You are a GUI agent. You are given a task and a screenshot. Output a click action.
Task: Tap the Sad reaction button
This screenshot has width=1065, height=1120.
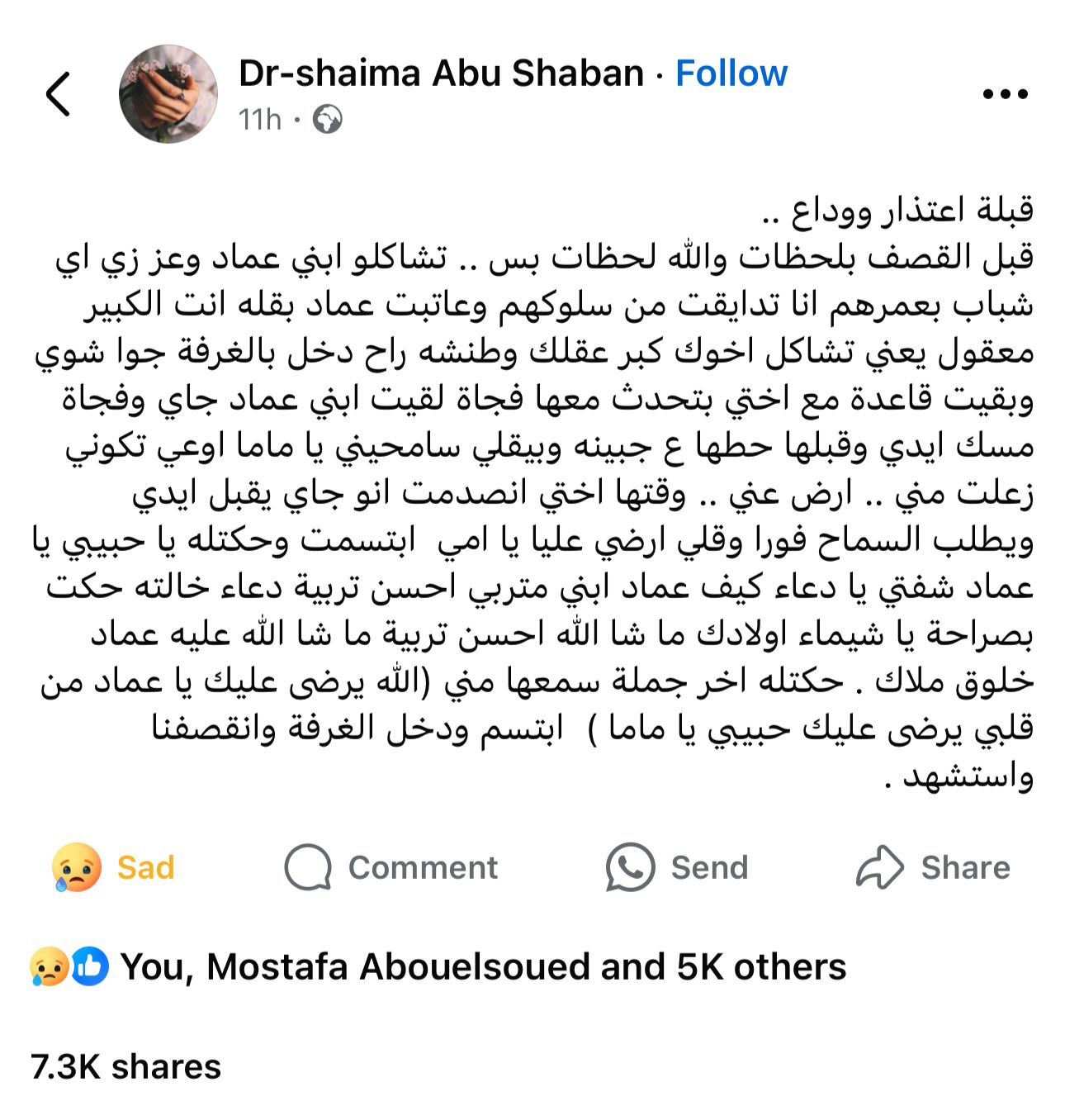114,867
